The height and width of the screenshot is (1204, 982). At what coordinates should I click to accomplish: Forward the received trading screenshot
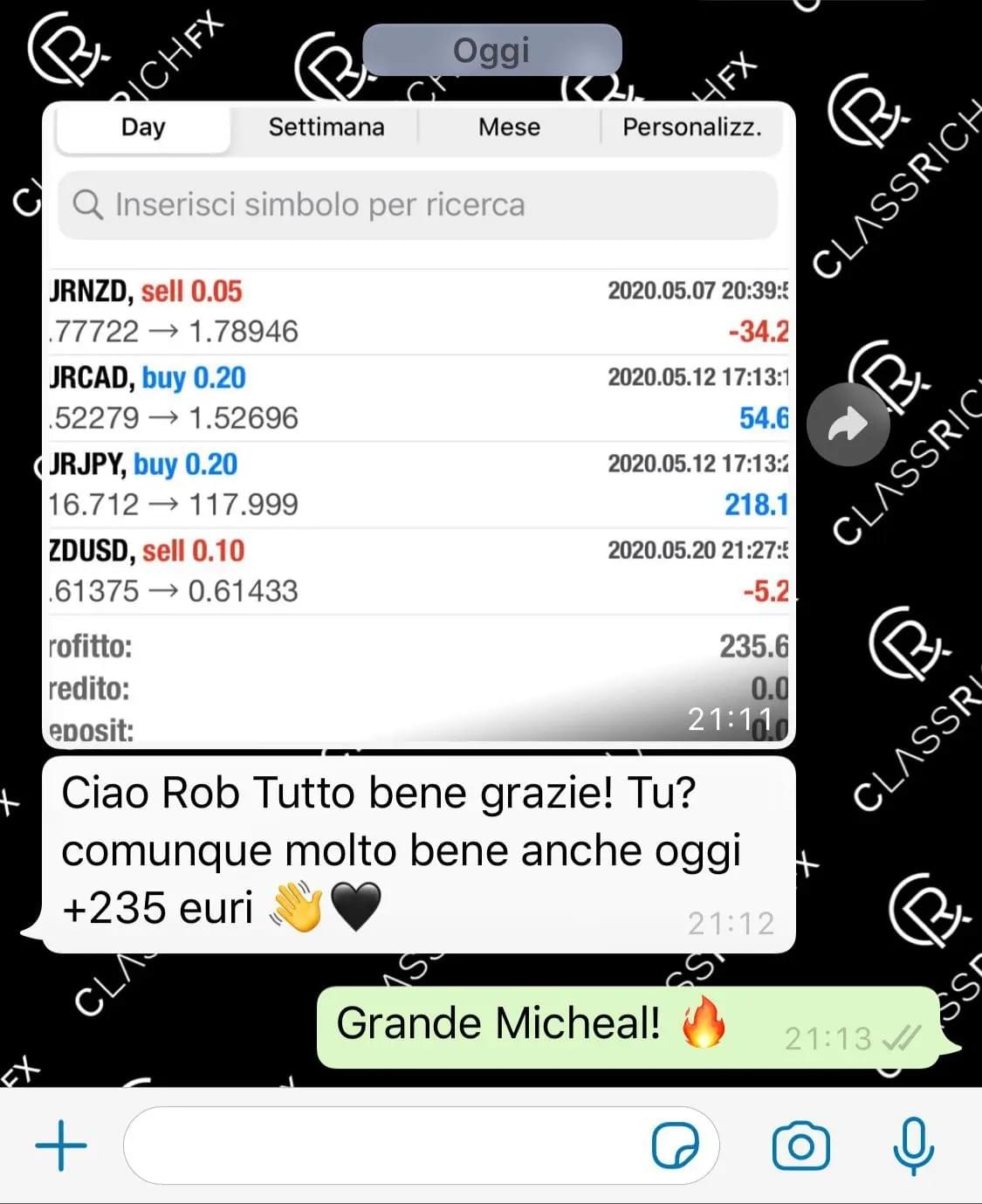848,425
